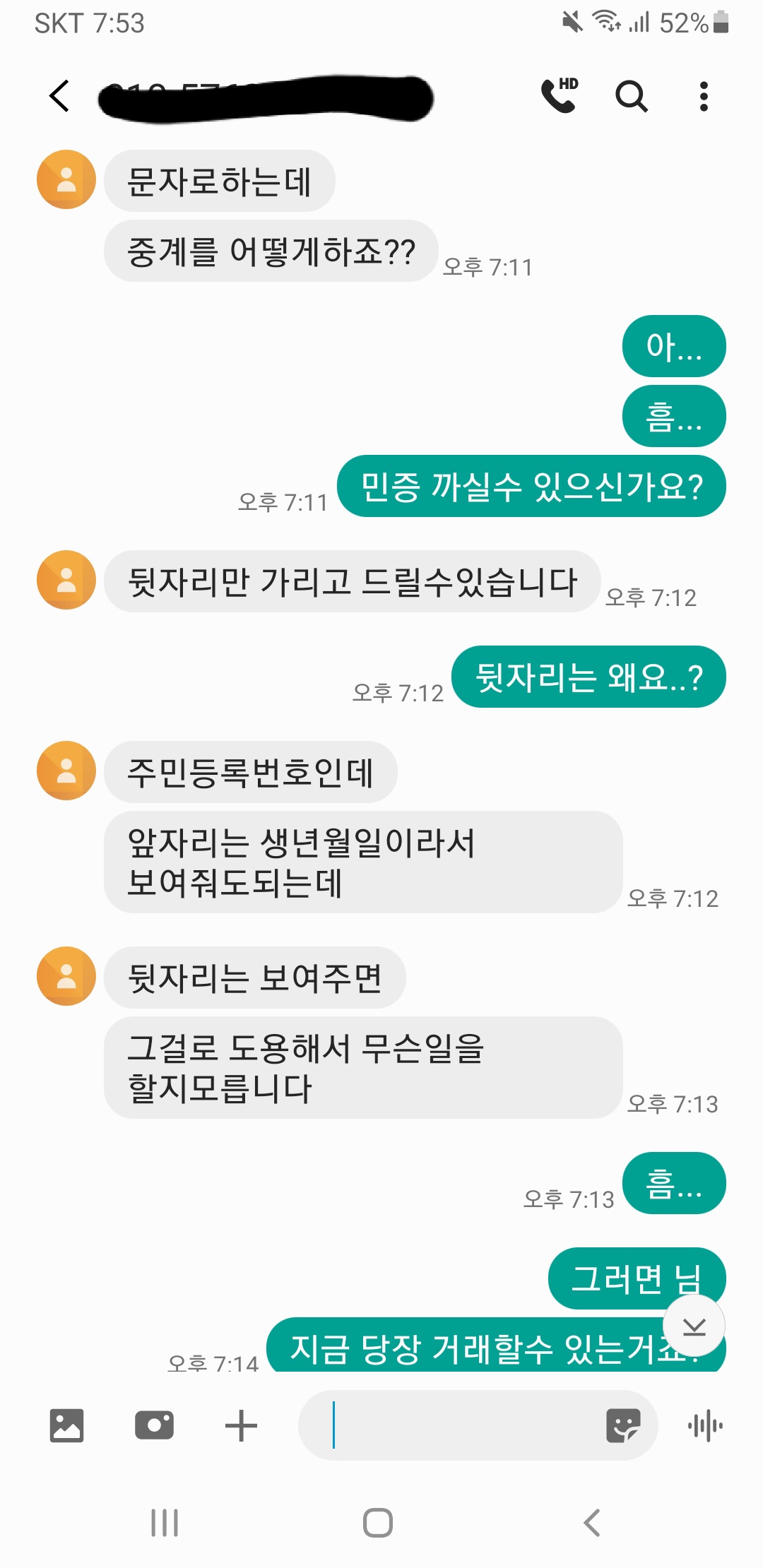Screen dimensions: 763x1568
Task: Open camera to take a photo
Action: tap(154, 1425)
